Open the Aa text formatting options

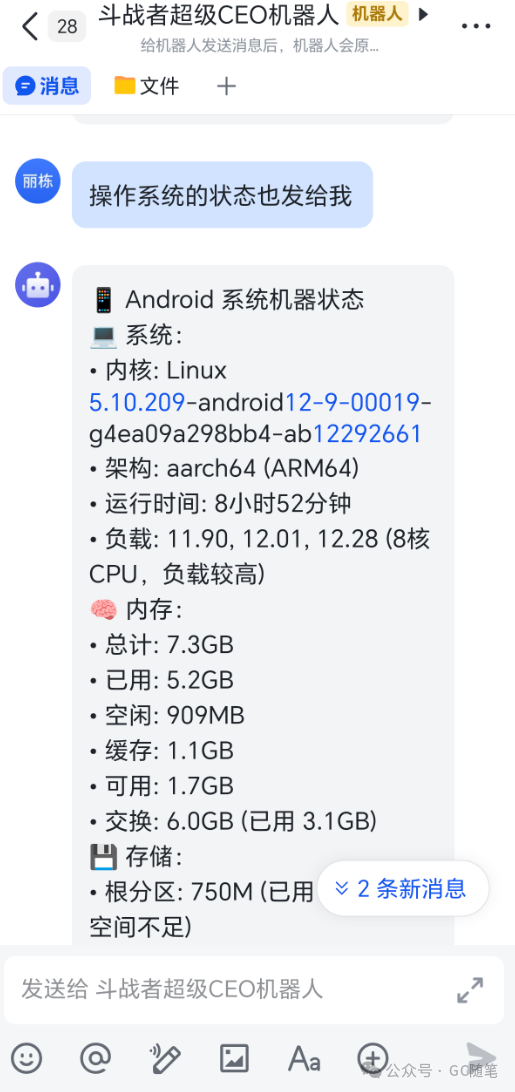pyautogui.click(x=304, y=1059)
